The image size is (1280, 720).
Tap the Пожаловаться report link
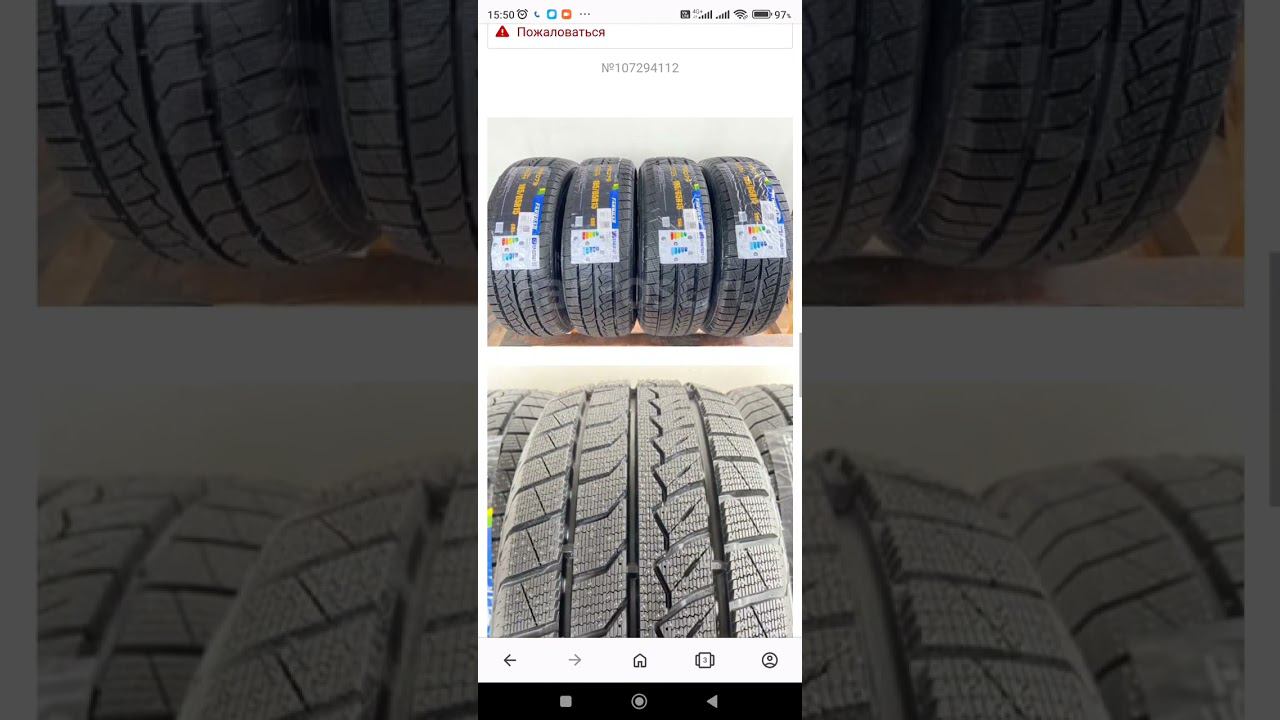pos(560,32)
